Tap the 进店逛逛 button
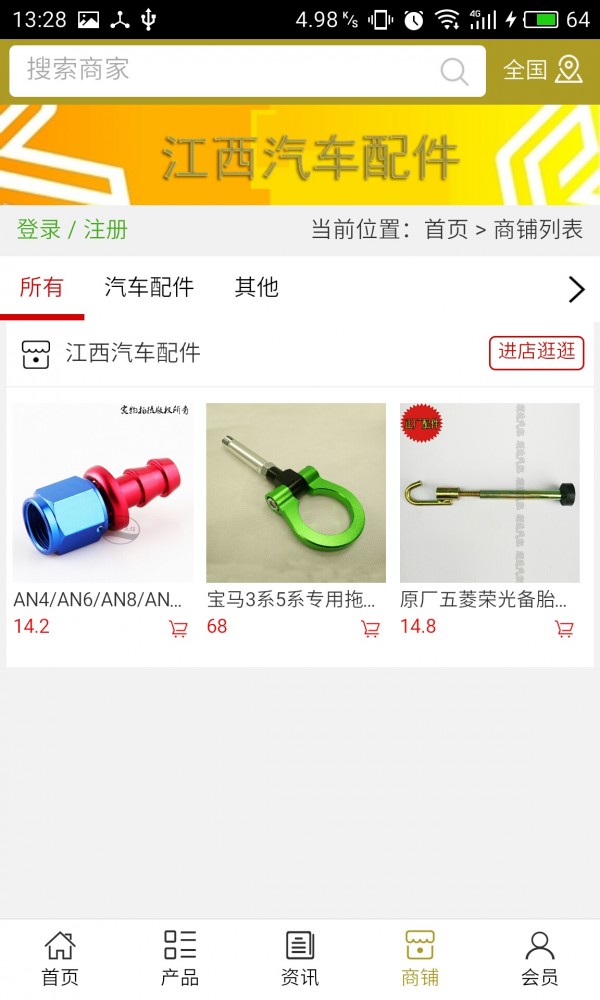Screen dimensions: 600x1000 (536, 352)
